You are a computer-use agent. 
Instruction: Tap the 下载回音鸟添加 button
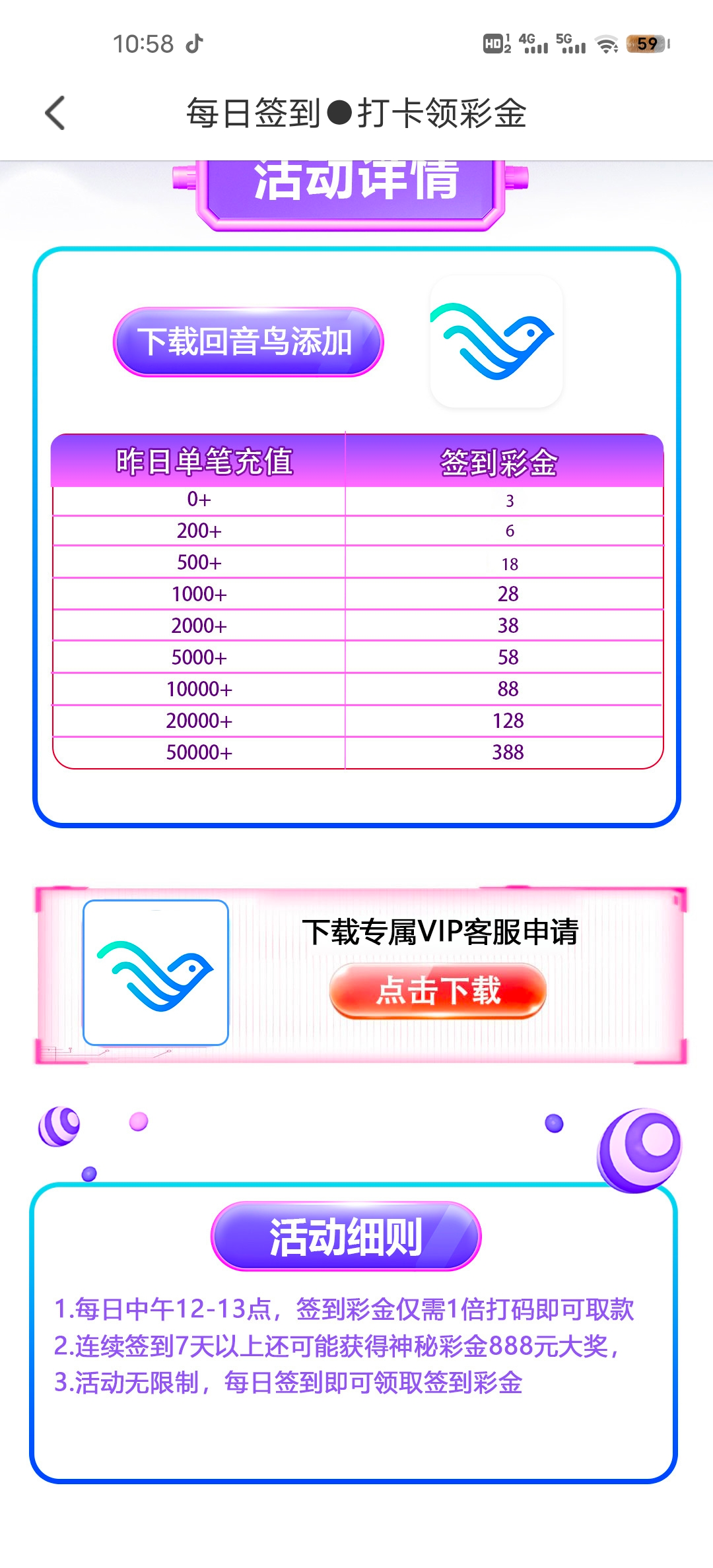pyautogui.click(x=248, y=342)
